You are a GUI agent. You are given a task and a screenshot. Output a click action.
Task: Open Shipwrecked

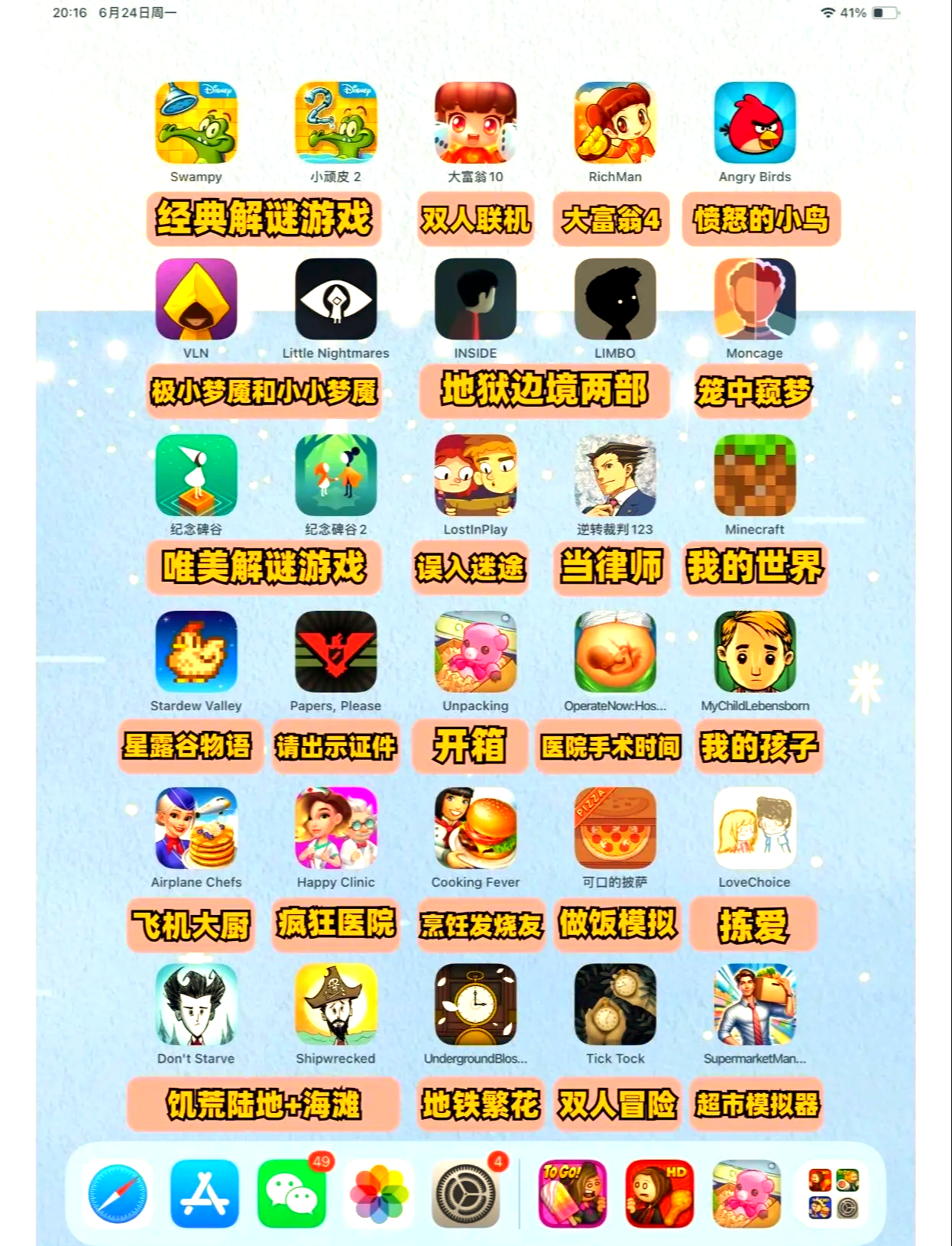(x=335, y=1004)
